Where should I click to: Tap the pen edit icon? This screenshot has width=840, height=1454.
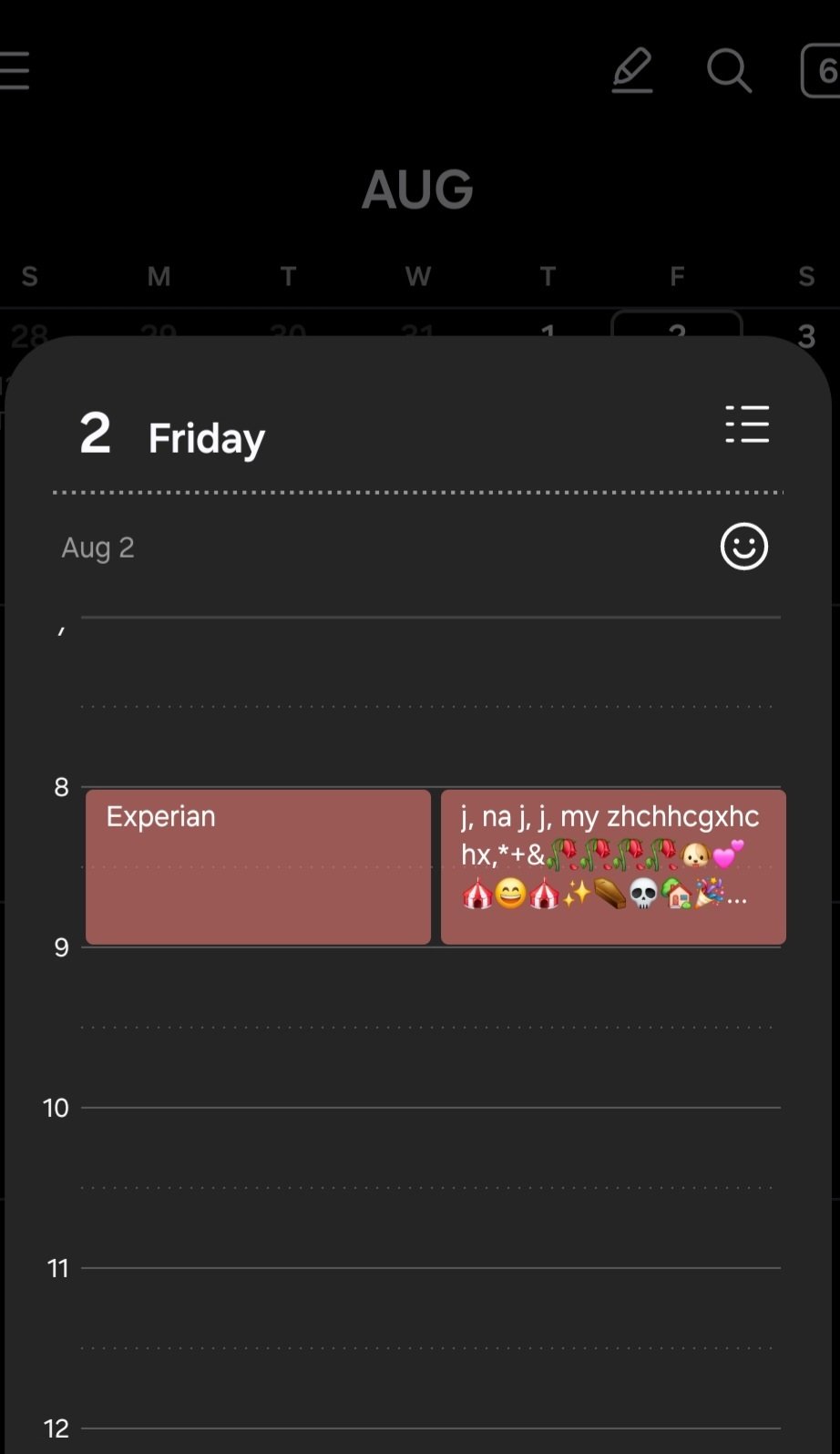[x=632, y=70]
